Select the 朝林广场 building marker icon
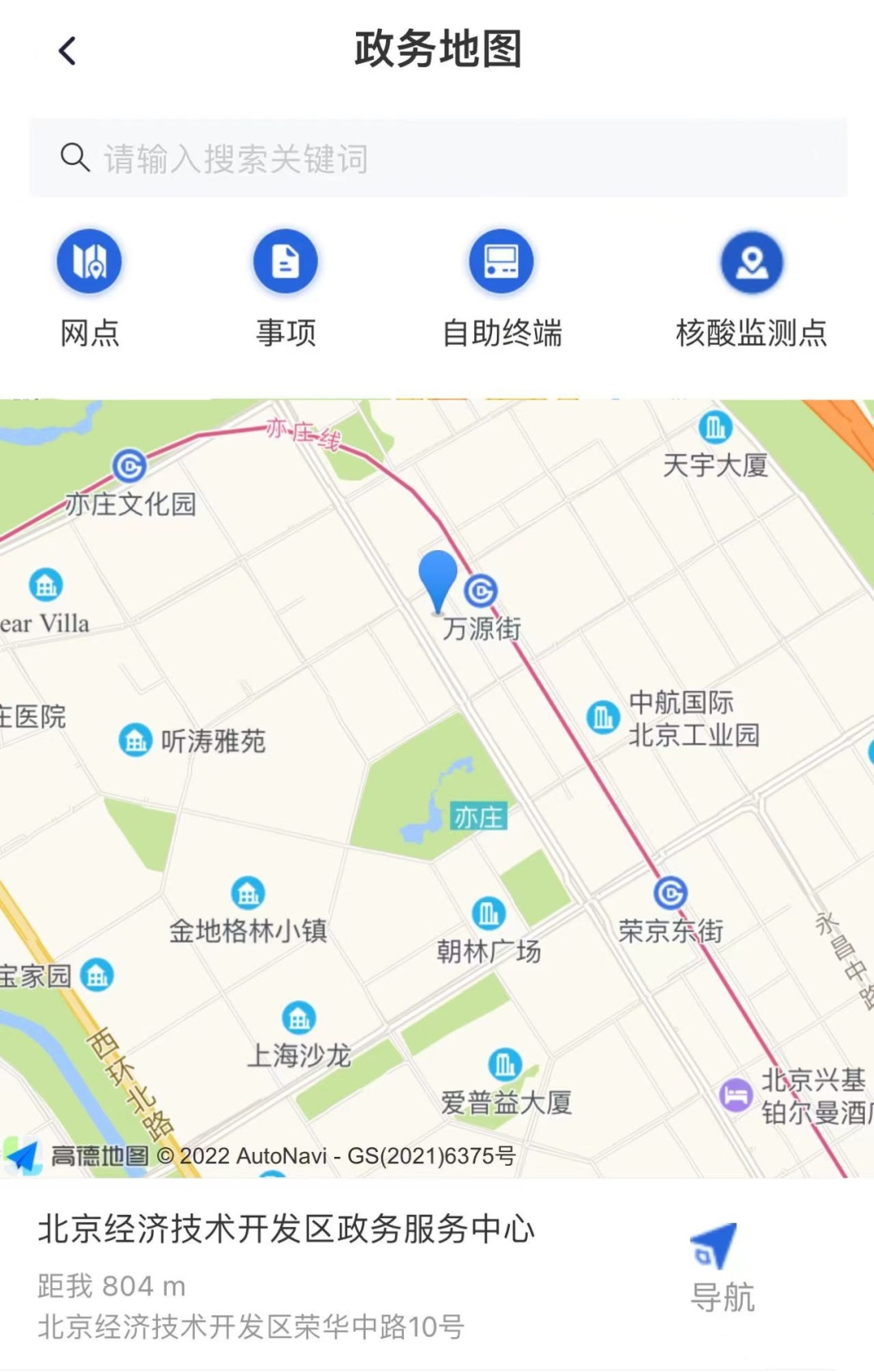 coord(489,913)
